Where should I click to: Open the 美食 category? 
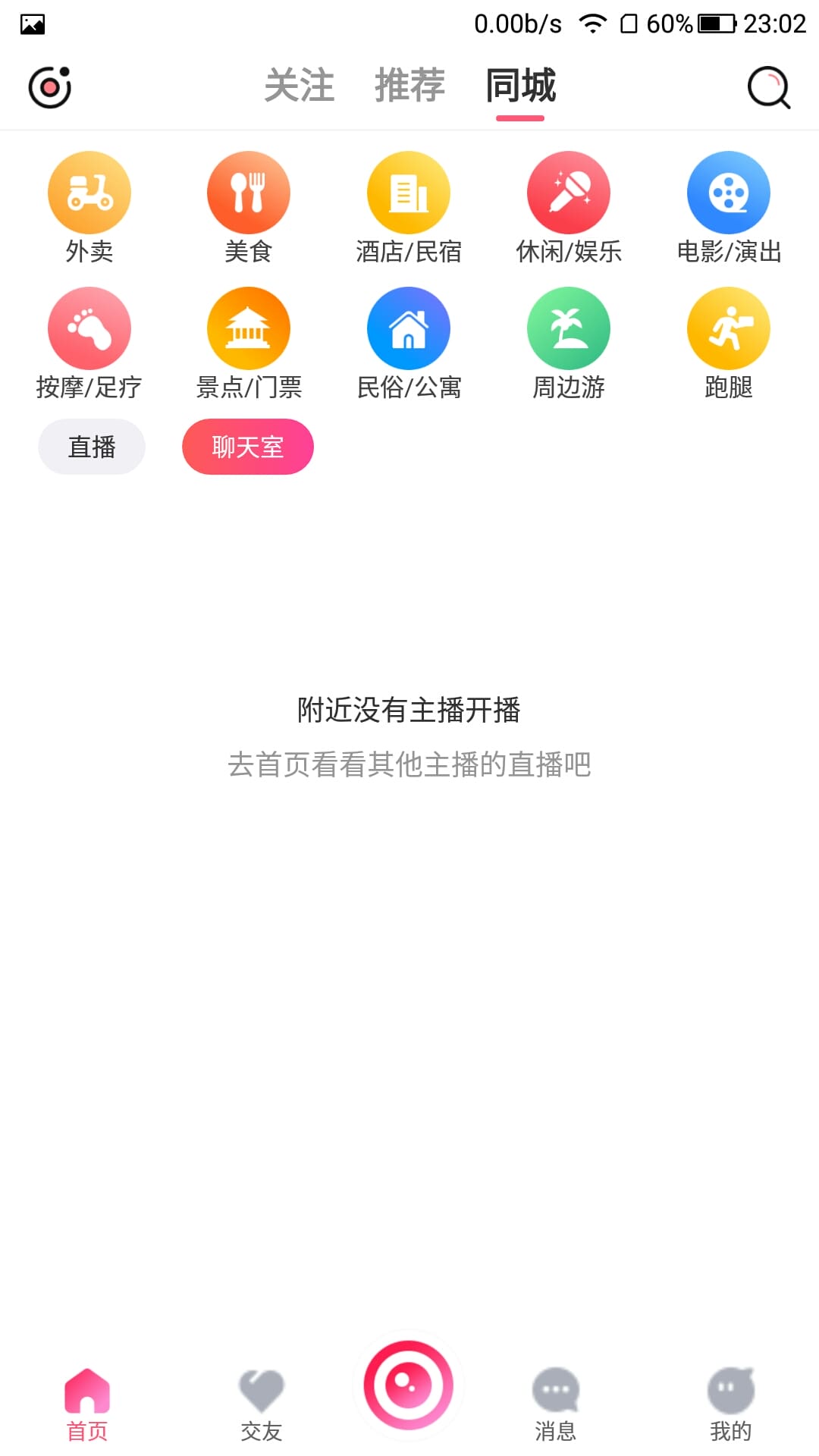coord(249,208)
